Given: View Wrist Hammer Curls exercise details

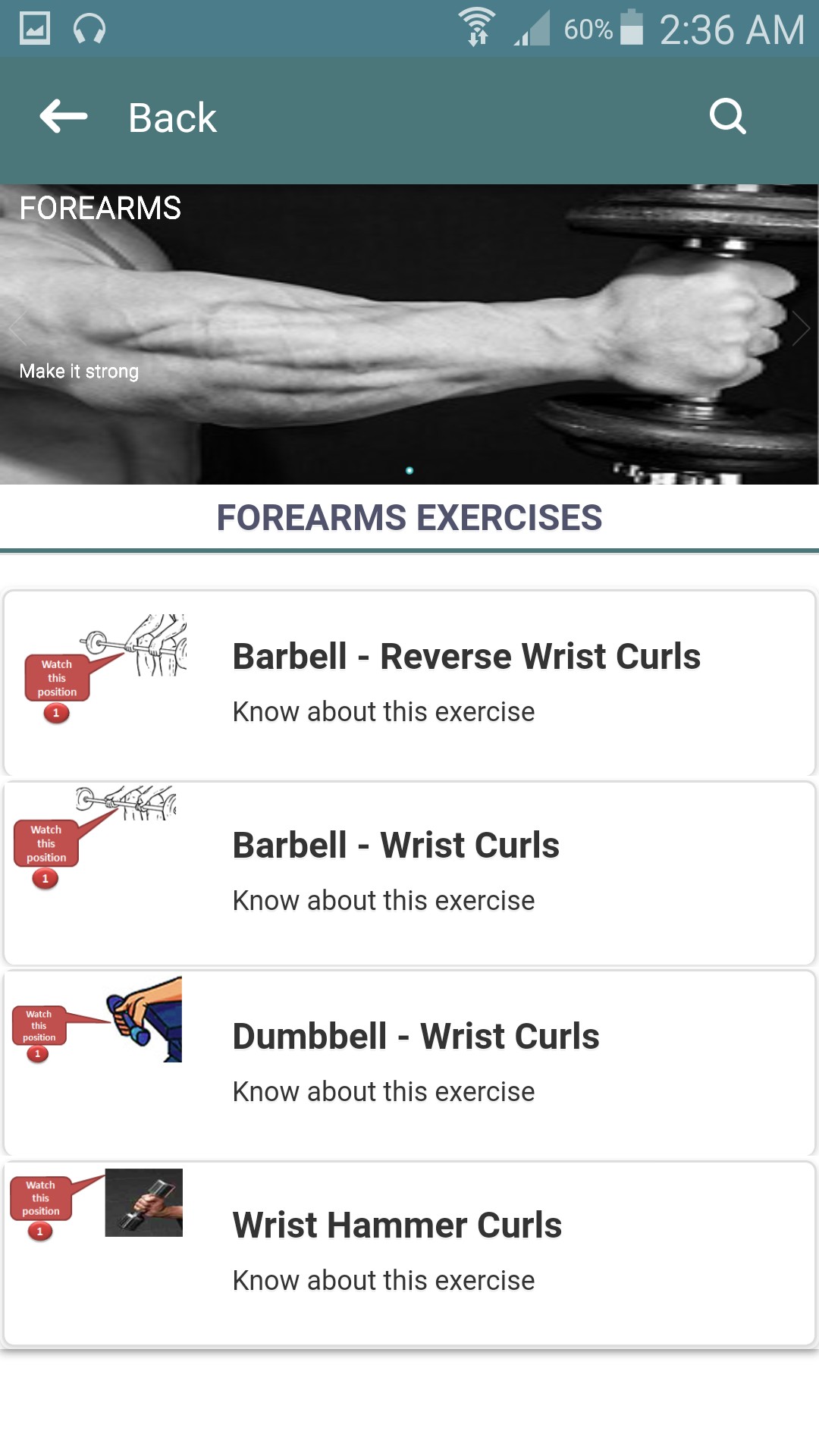Looking at the screenshot, I should click(409, 1254).
